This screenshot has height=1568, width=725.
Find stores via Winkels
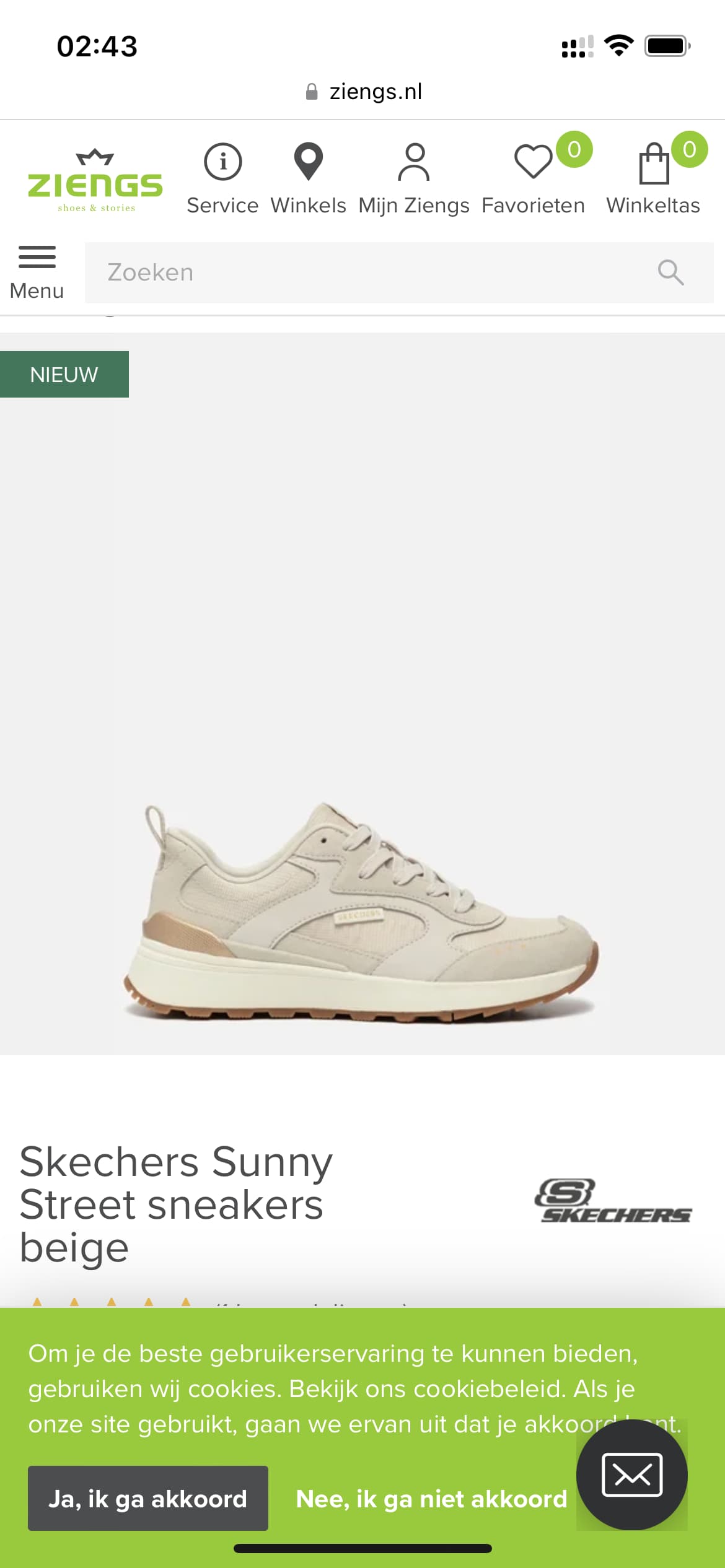(x=308, y=178)
